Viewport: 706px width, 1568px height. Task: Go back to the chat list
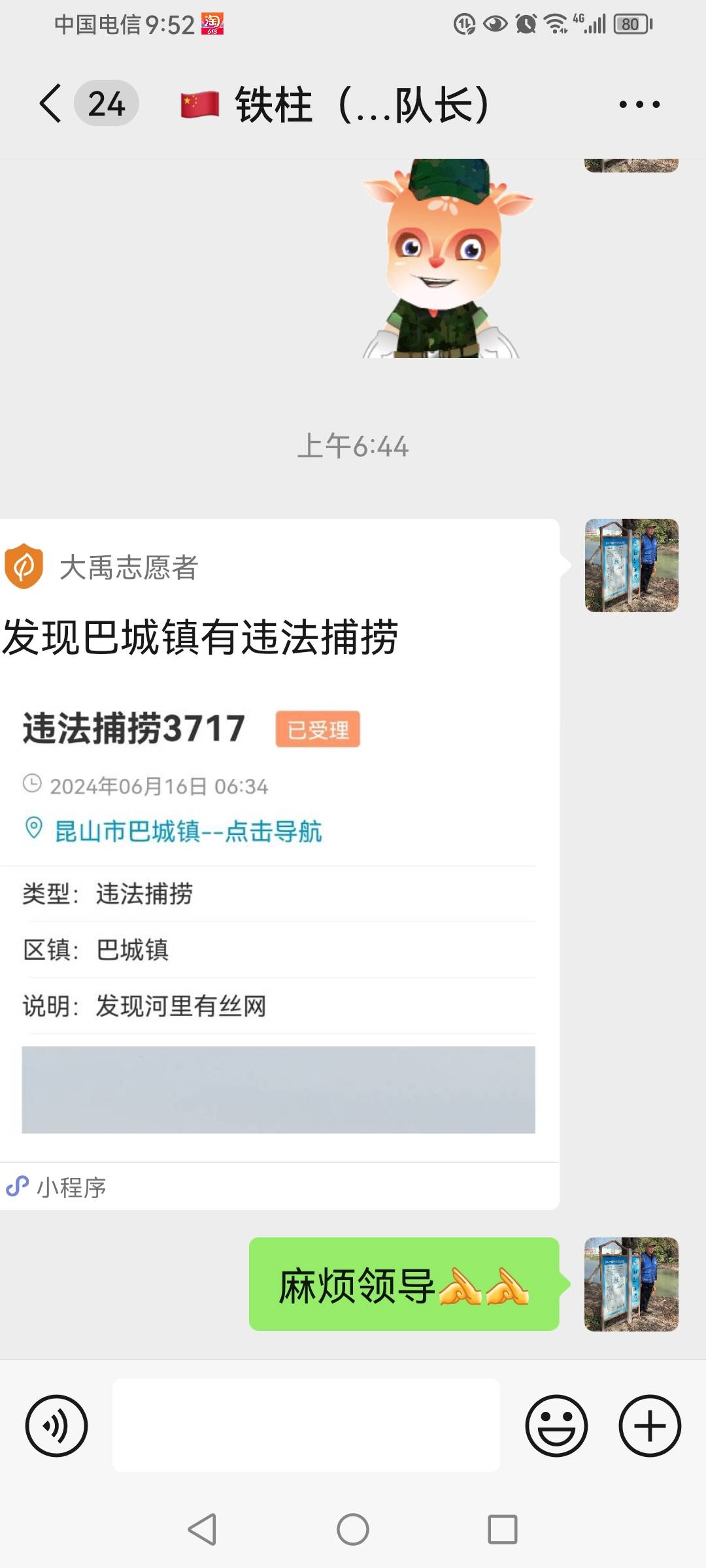coord(51,103)
